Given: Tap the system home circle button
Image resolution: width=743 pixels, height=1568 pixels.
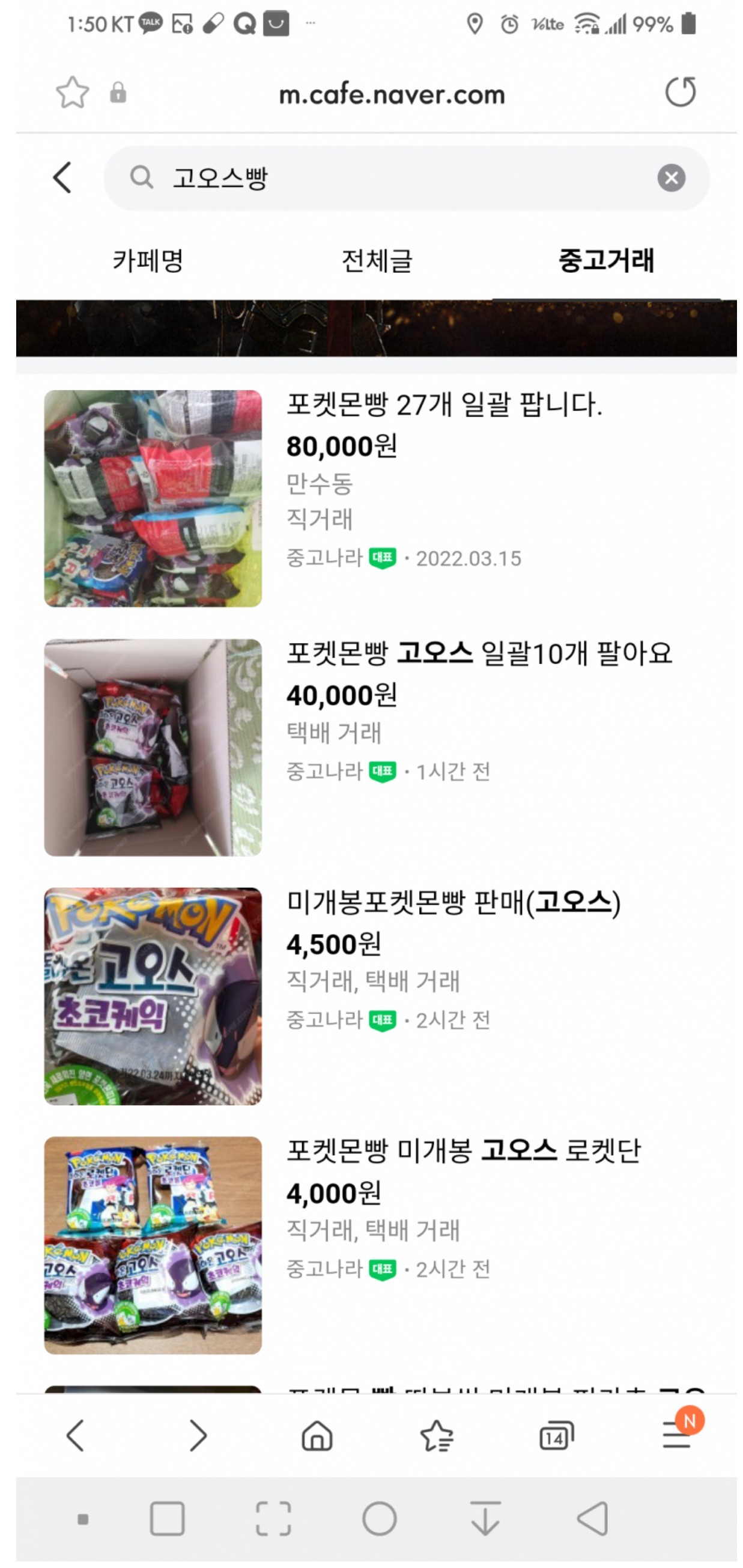Looking at the screenshot, I should tap(379, 1519).
